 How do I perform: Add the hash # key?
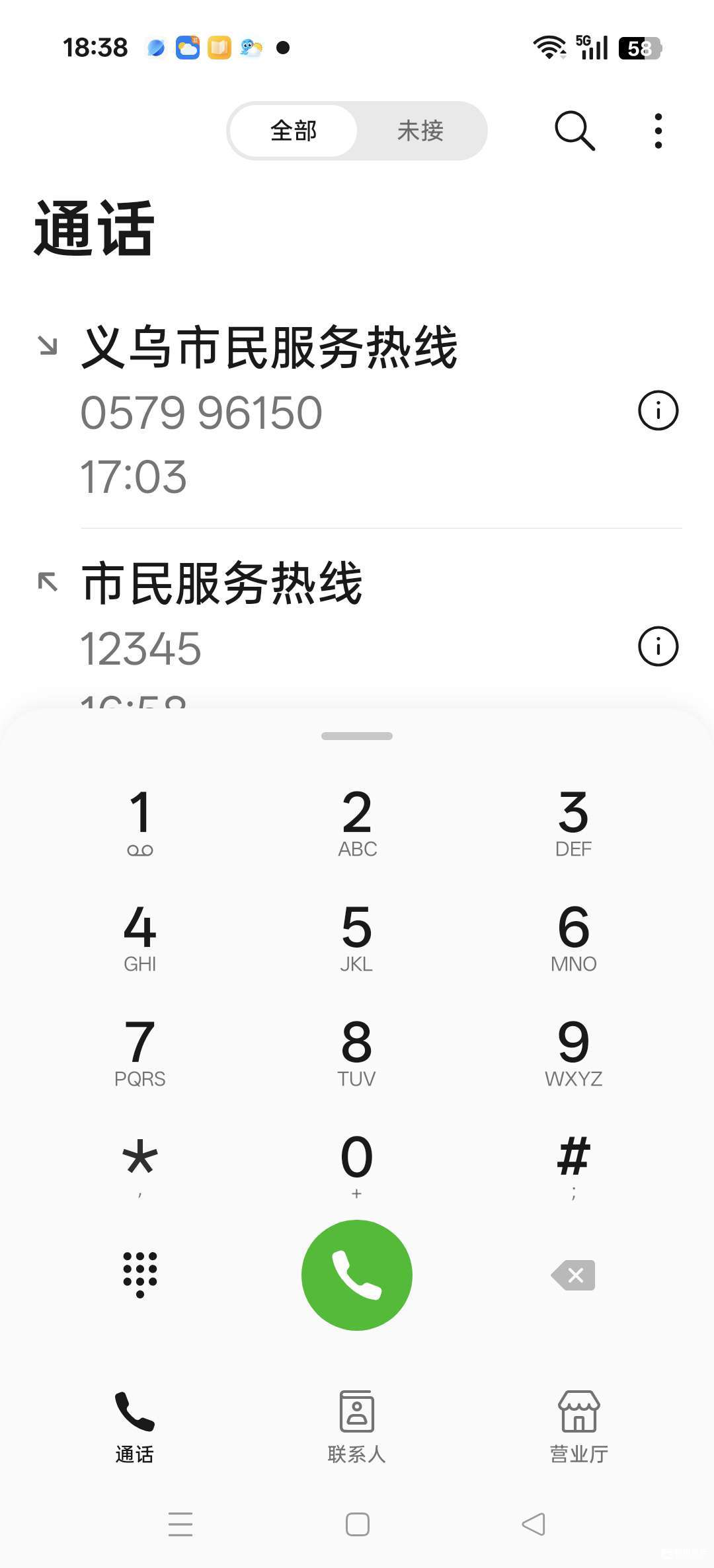573,1165
